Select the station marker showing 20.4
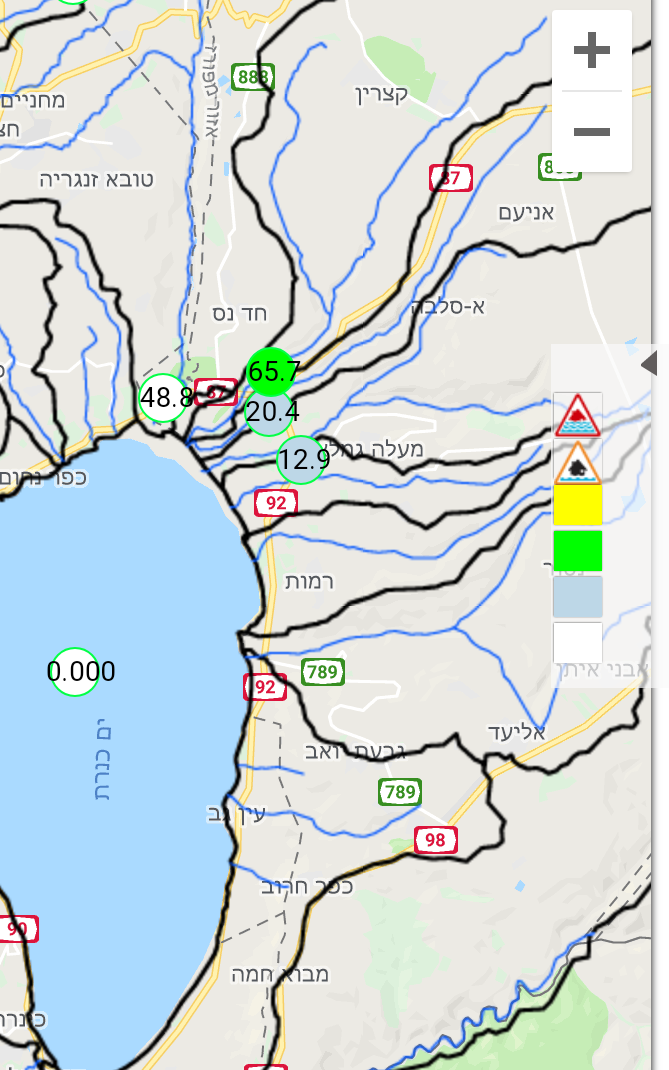669x1070 pixels. (270, 412)
